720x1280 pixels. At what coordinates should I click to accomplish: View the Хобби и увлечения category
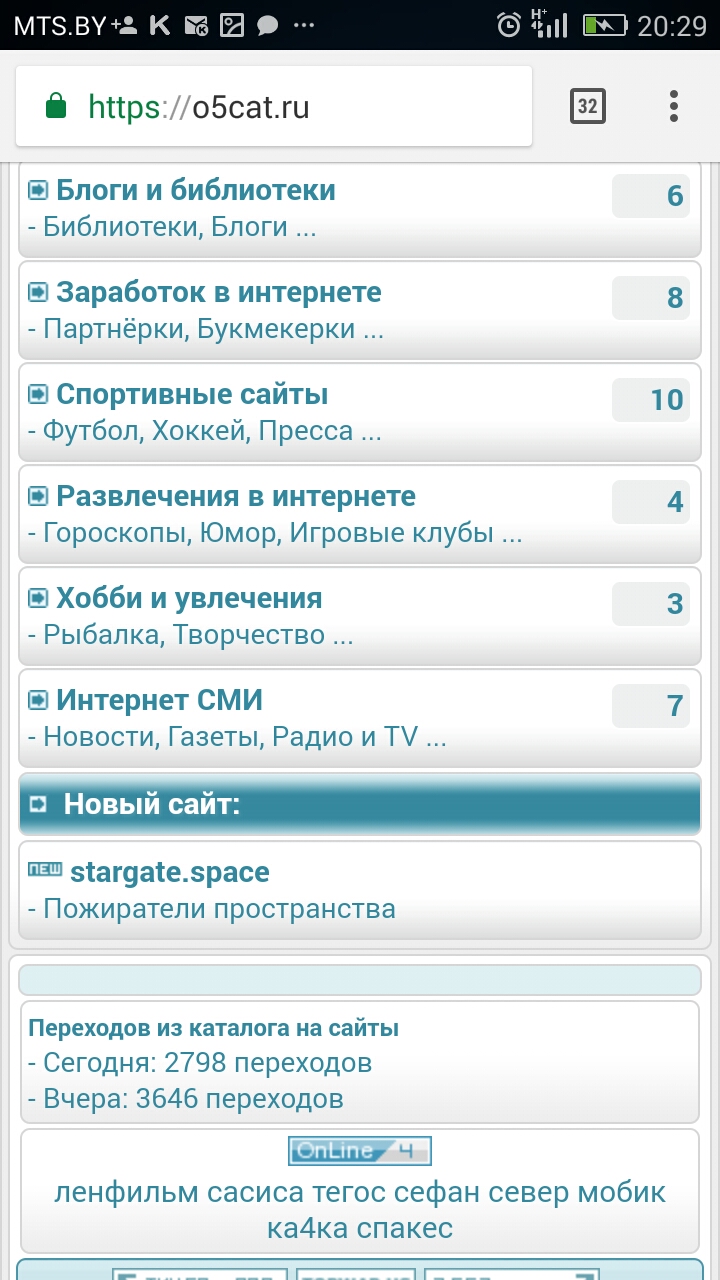pos(189,598)
